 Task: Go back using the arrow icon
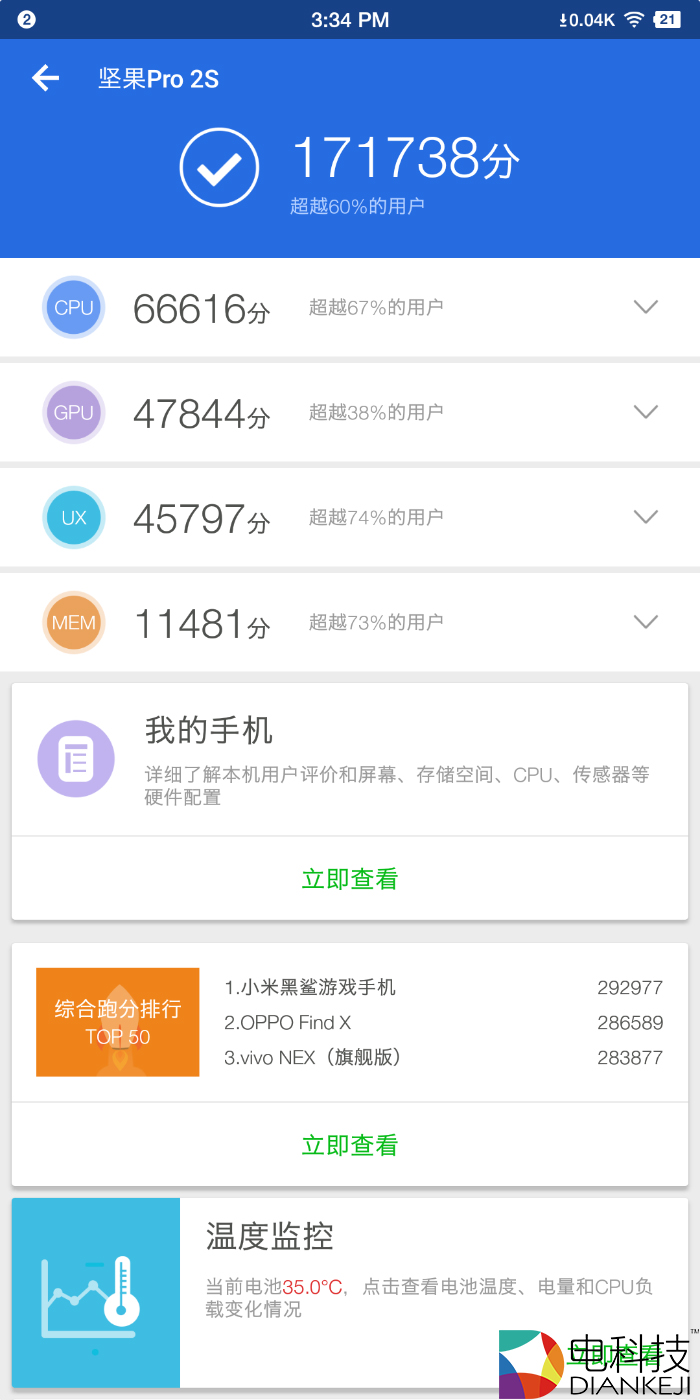(45, 78)
